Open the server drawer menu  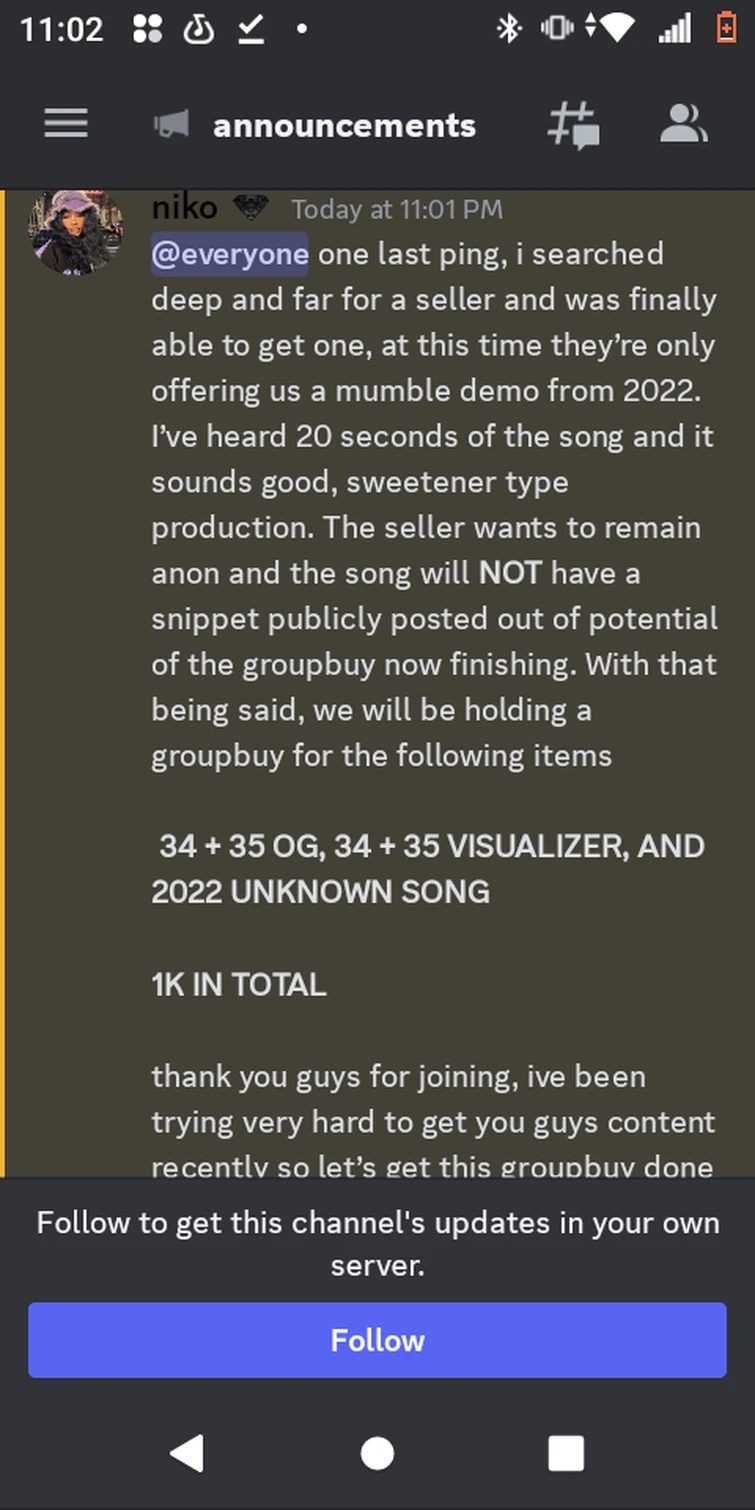pyautogui.click(x=66, y=124)
